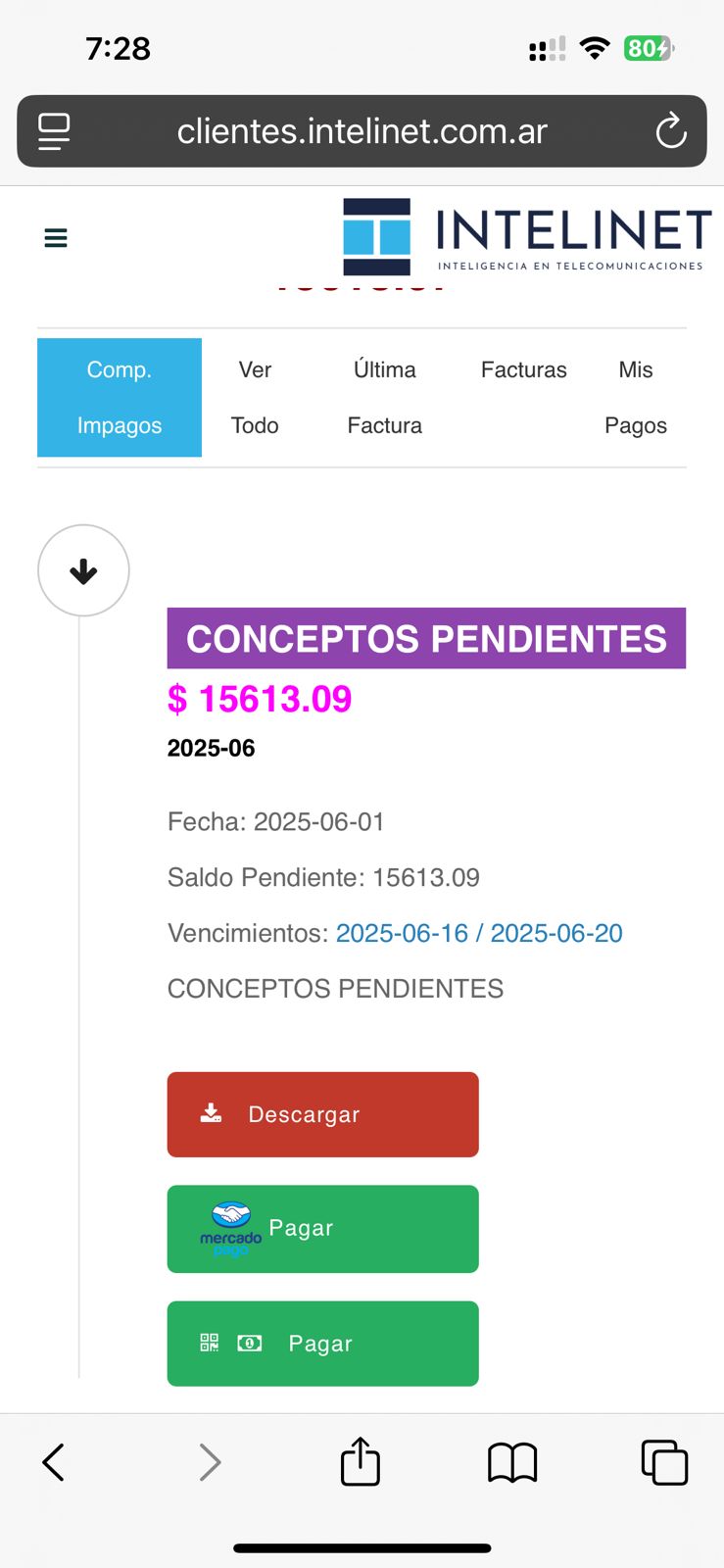View the Mis Pagos tab
The image size is (724, 1568).
(636, 398)
